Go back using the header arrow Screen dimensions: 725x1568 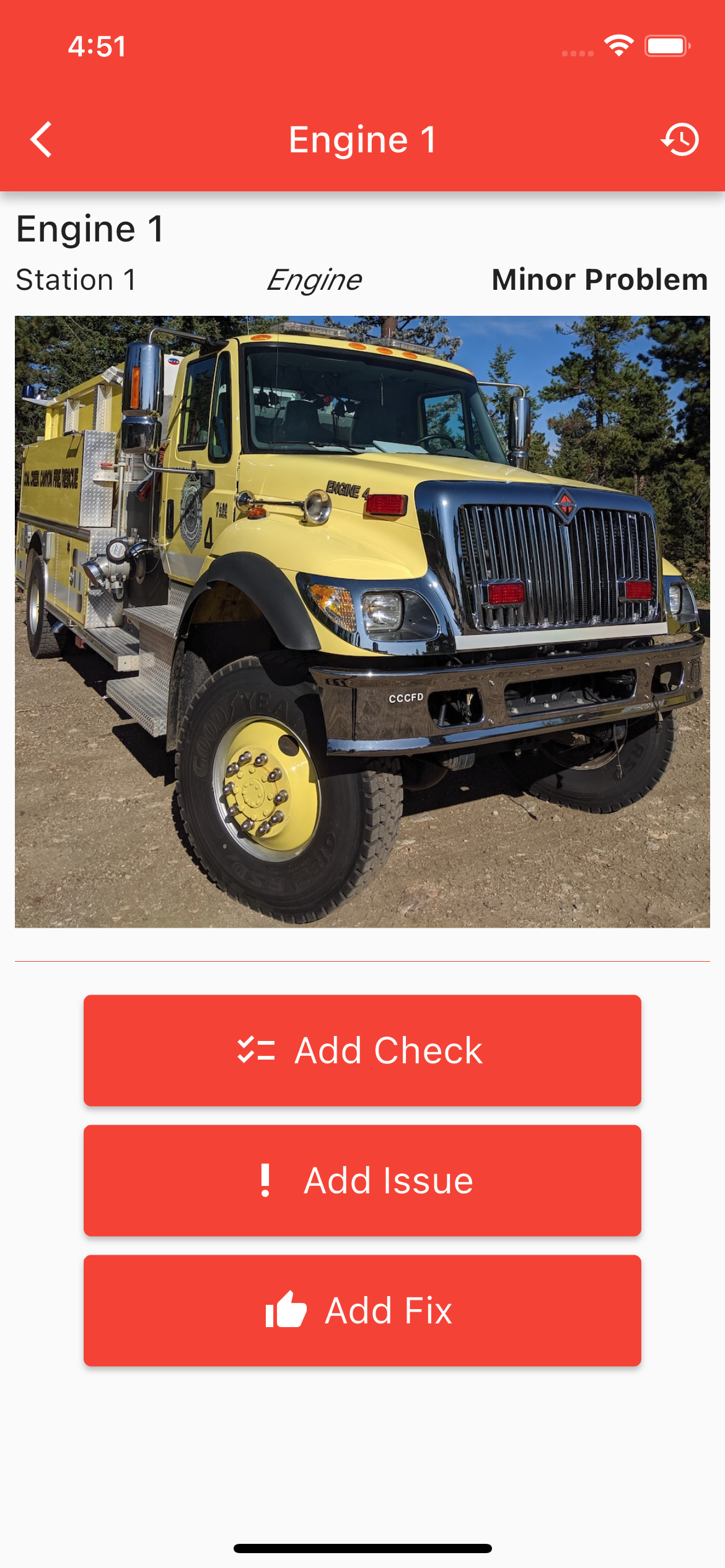[42, 139]
